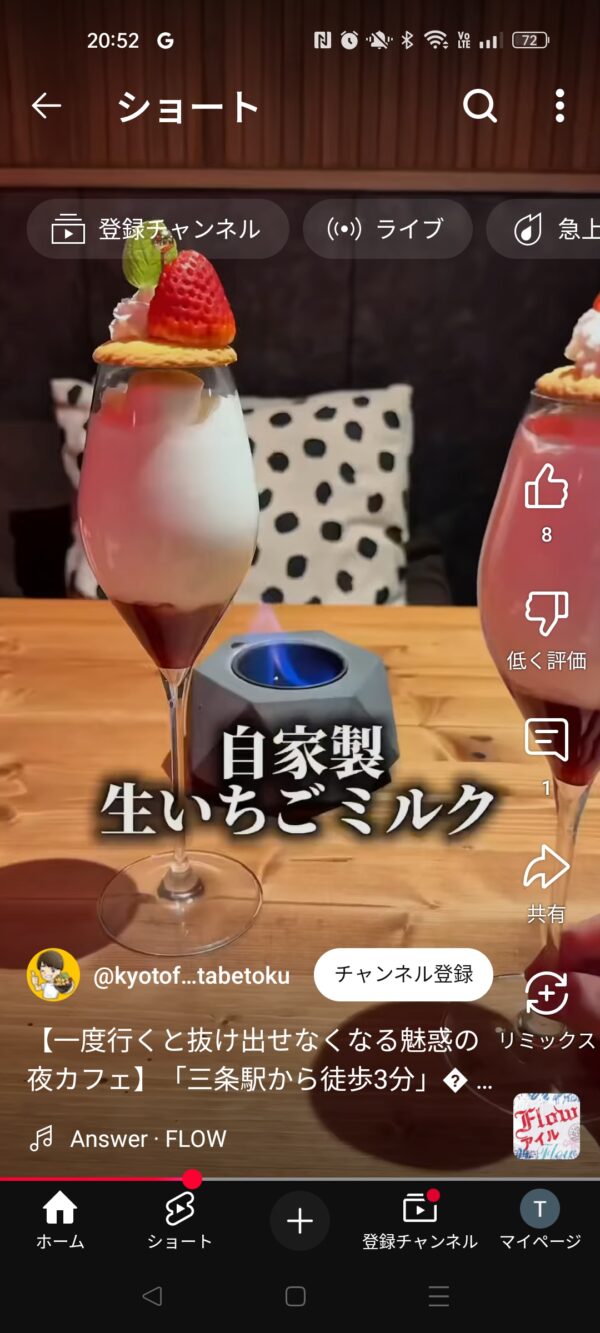The image size is (600, 1333).
Task: Tap the plus create button
Action: pos(300,1221)
